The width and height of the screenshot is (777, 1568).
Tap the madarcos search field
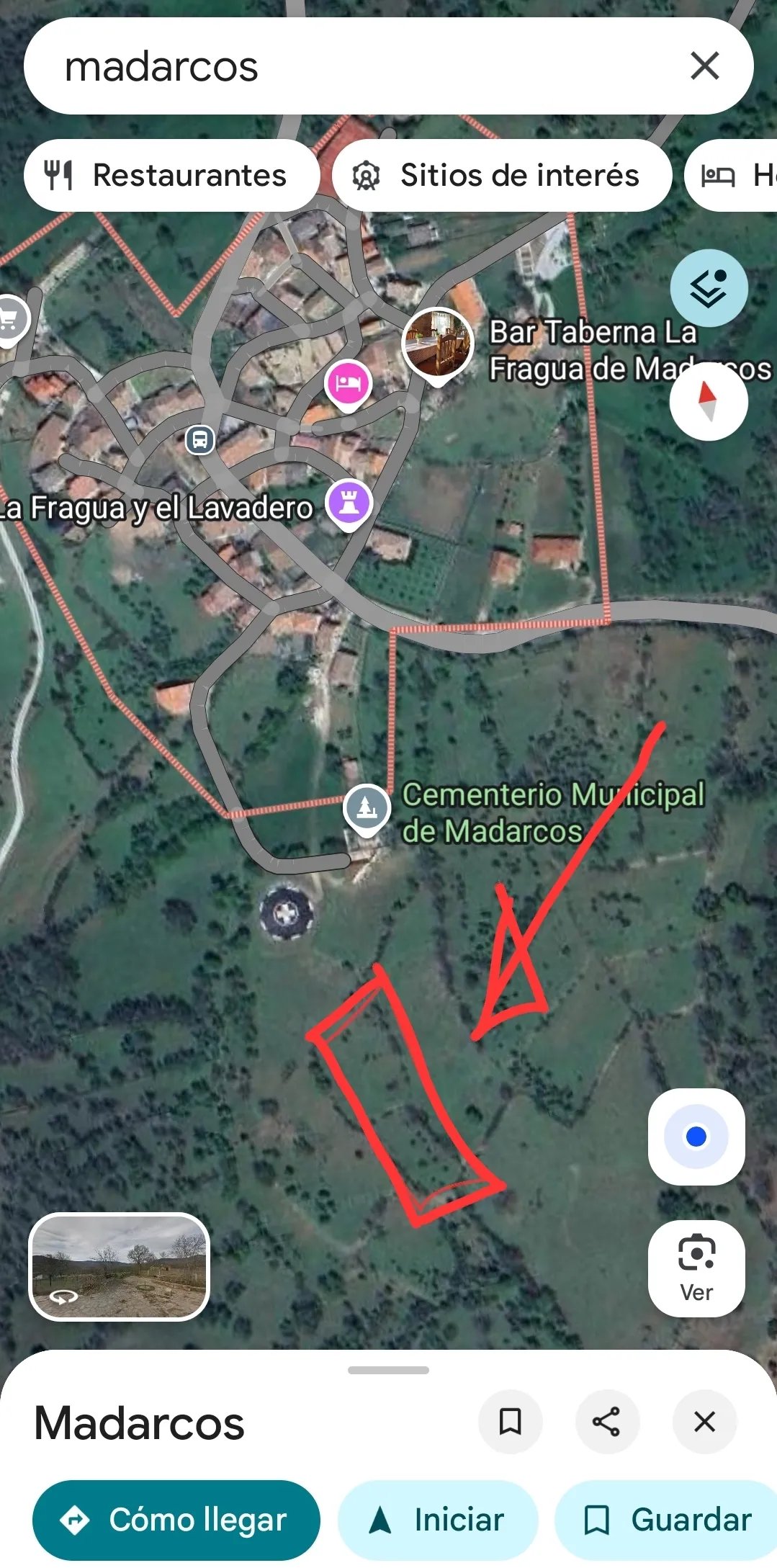click(346, 66)
